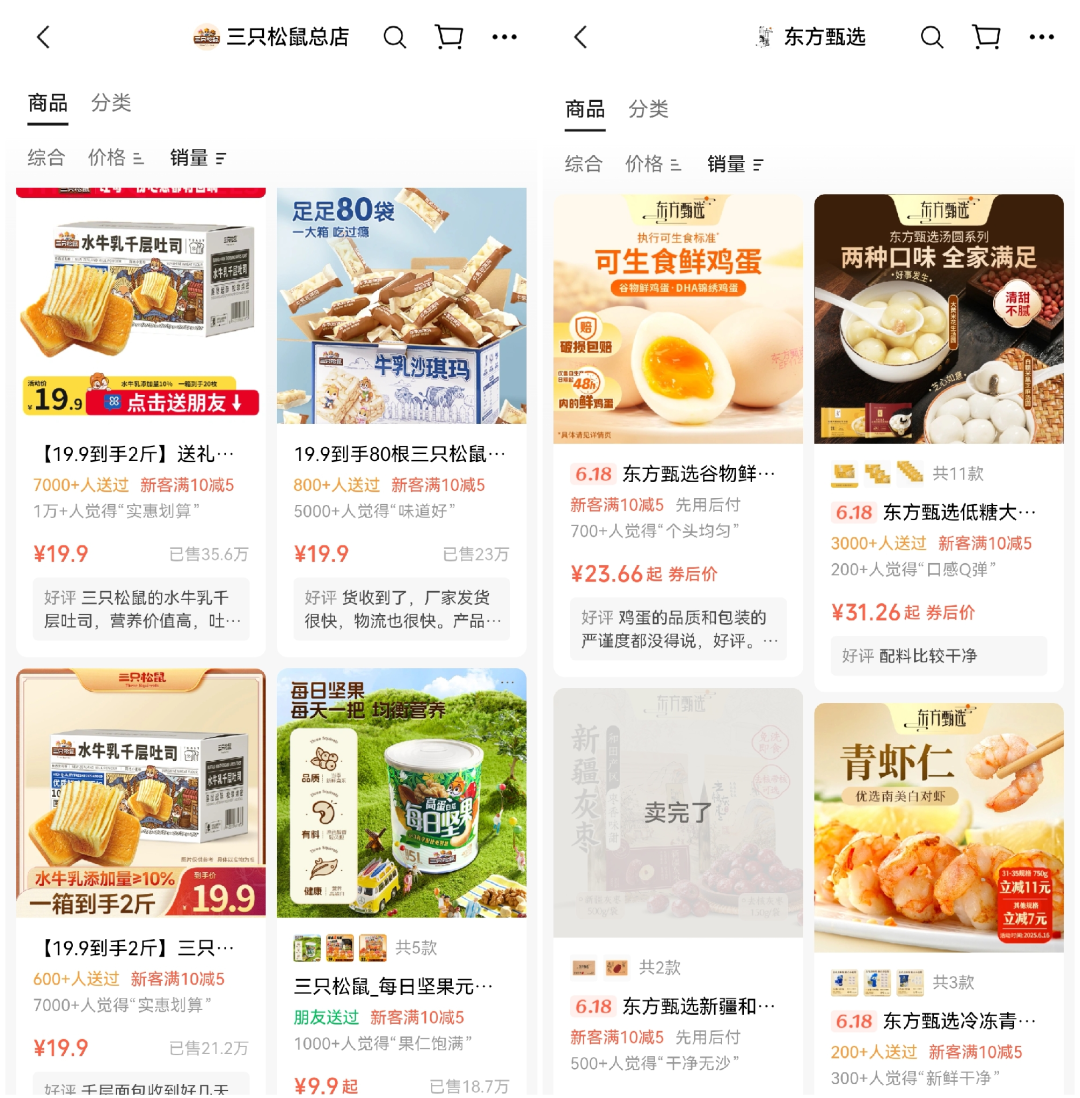Viewport: 1080px width, 1098px height.
Task: Open the cart in 三只松鼠总店 header
Action: [x=449, y=38]
